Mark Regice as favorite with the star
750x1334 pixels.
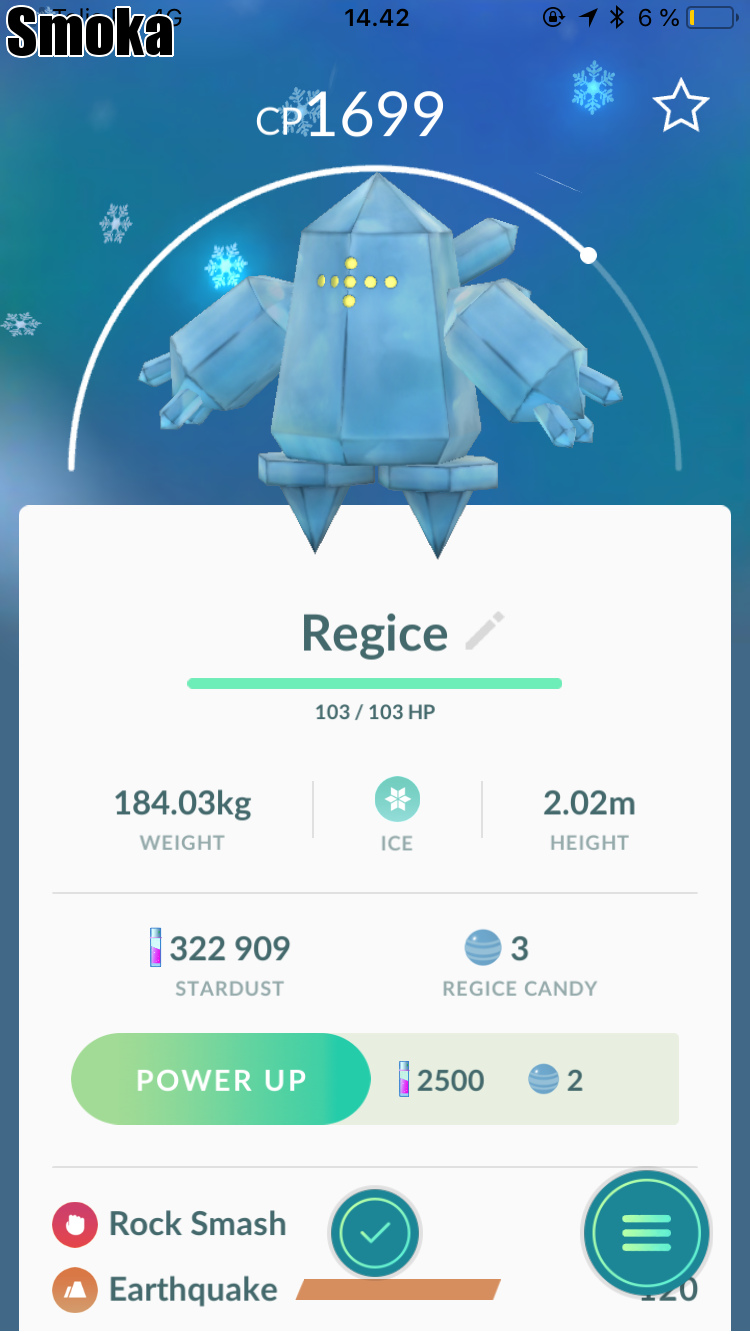(x=680, y=107)
